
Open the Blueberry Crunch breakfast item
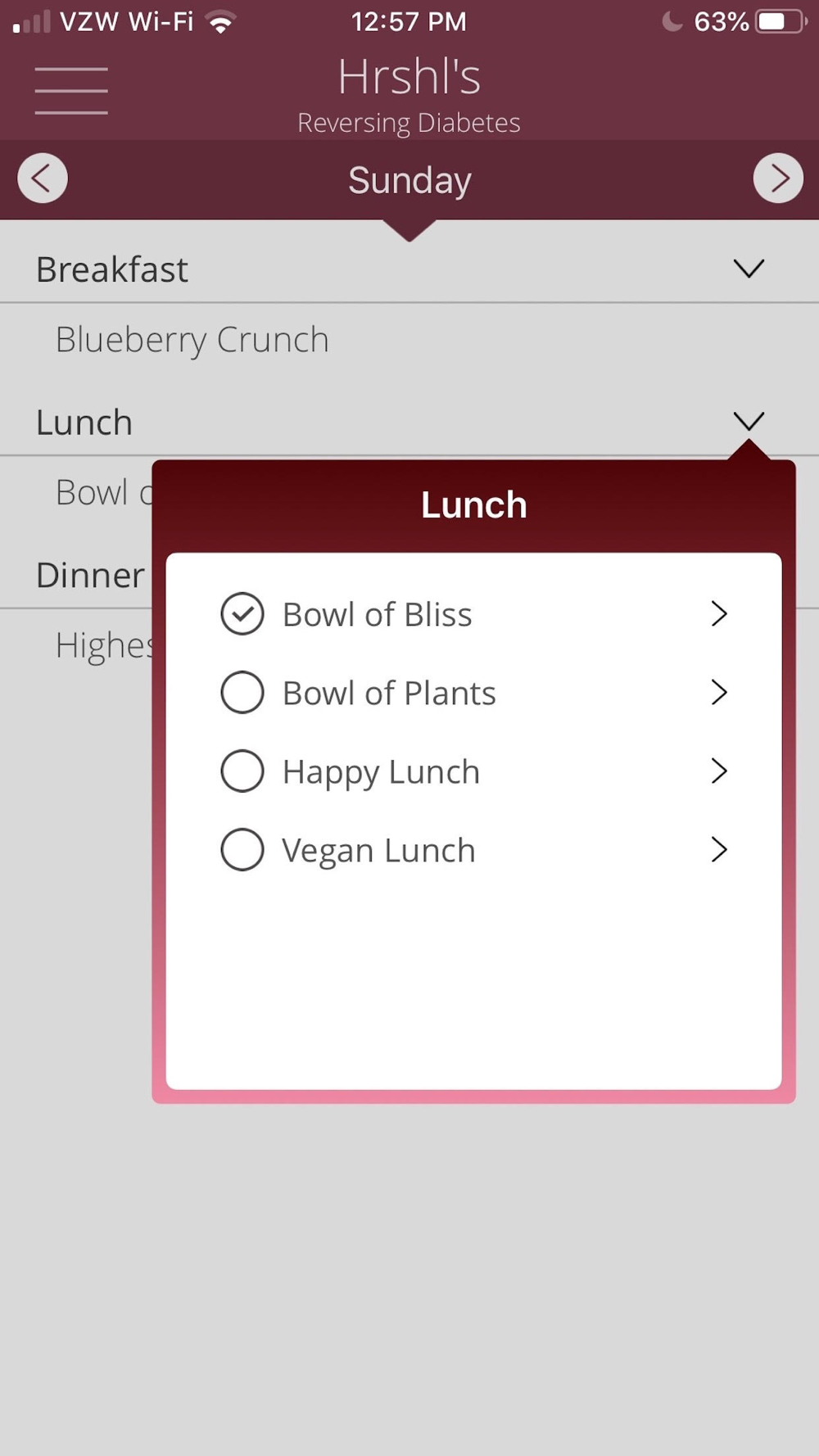[x=192, y=341]
